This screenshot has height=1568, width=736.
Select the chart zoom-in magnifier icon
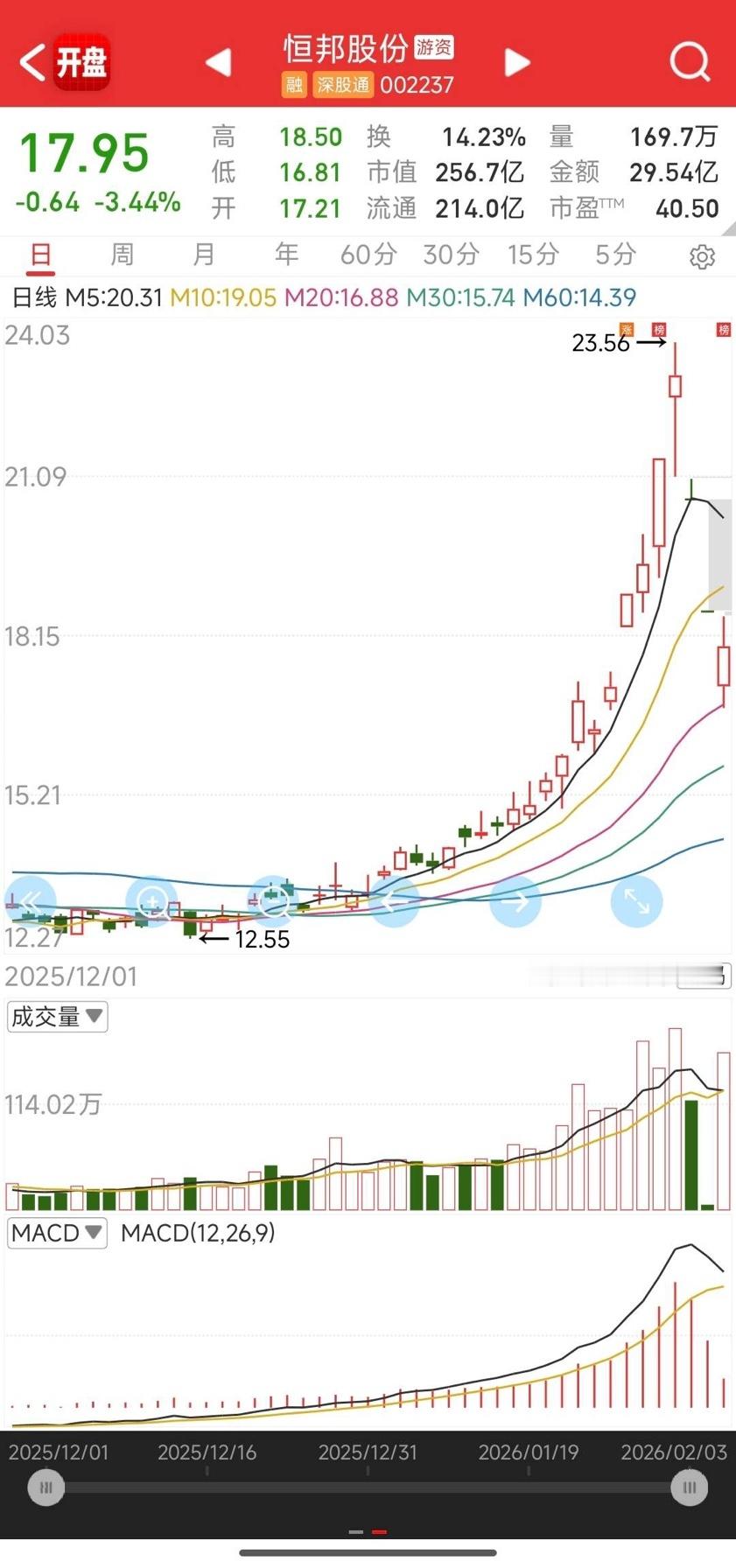[x=151, y=901]
